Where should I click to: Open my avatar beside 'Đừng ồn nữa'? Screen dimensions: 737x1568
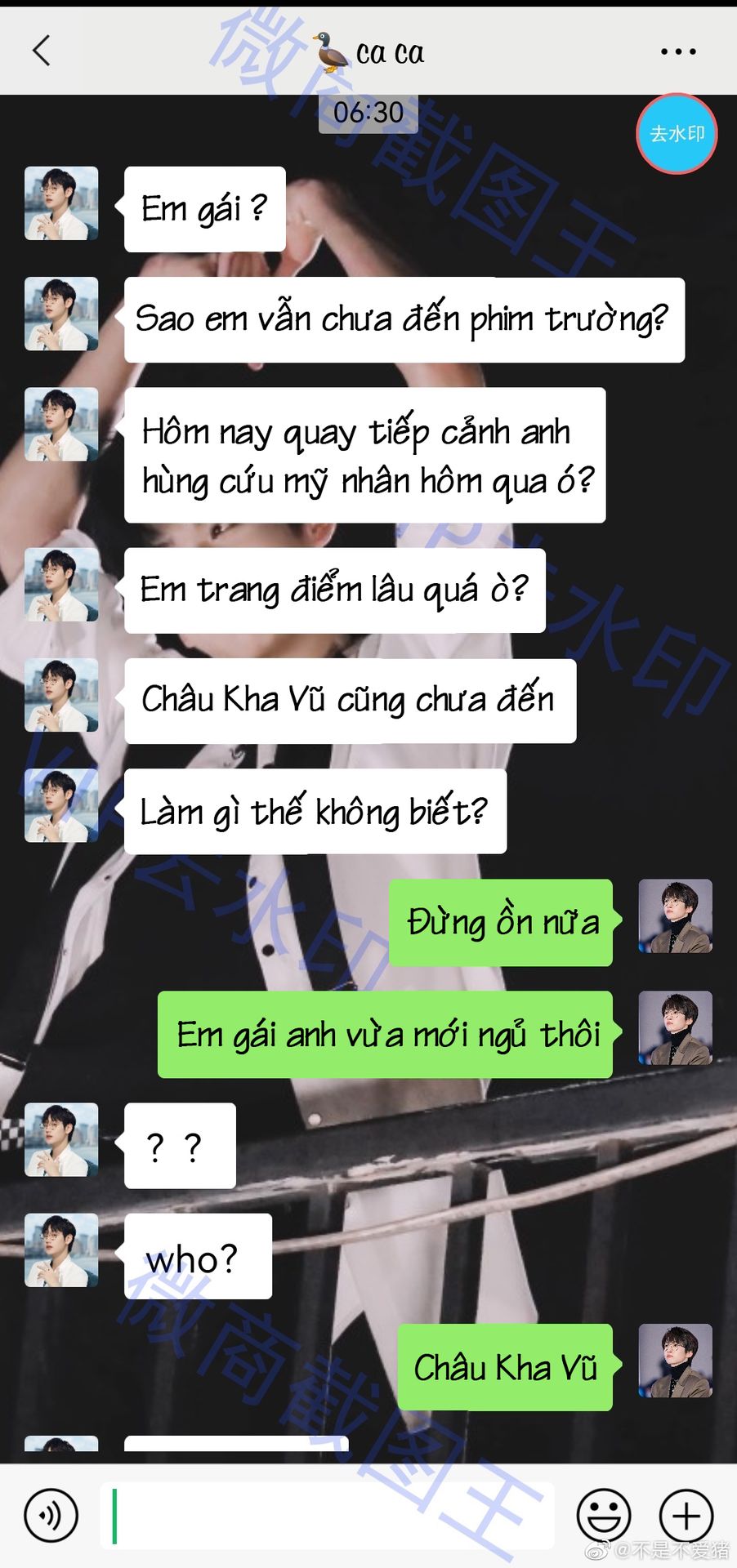click(x=675, y=916)
